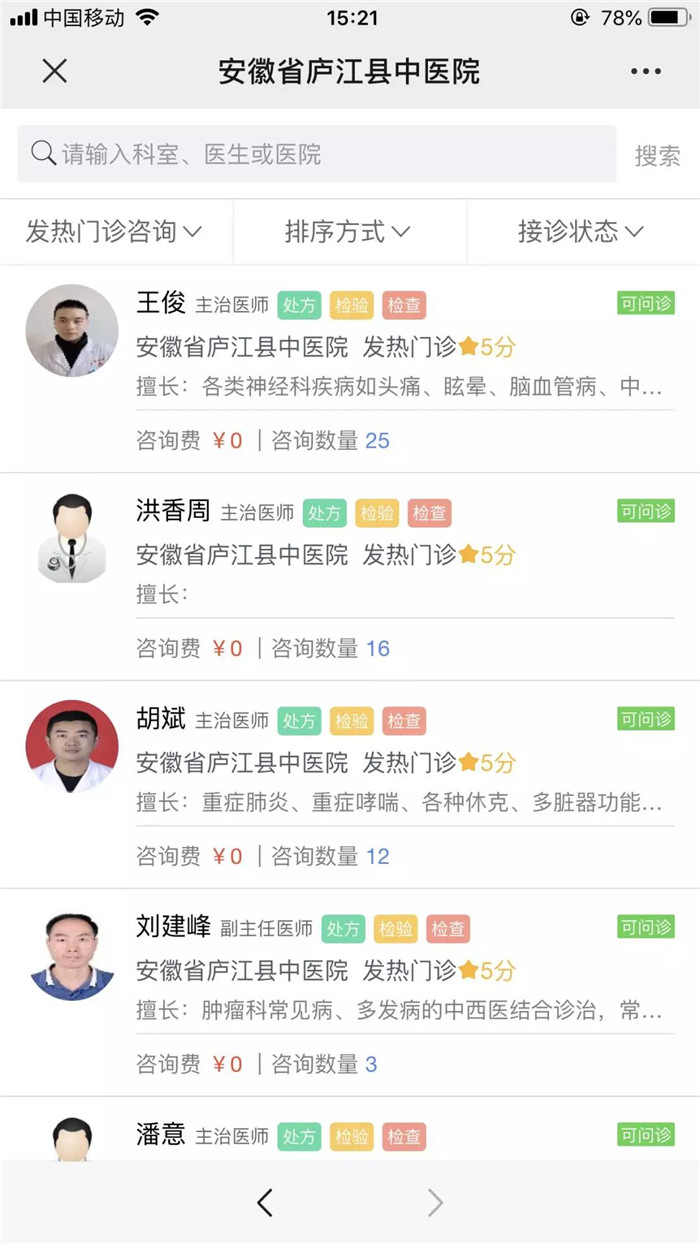700x1244 pixels.
Task: Go back with the bottom left arrow
Action: coord(264,1202)
